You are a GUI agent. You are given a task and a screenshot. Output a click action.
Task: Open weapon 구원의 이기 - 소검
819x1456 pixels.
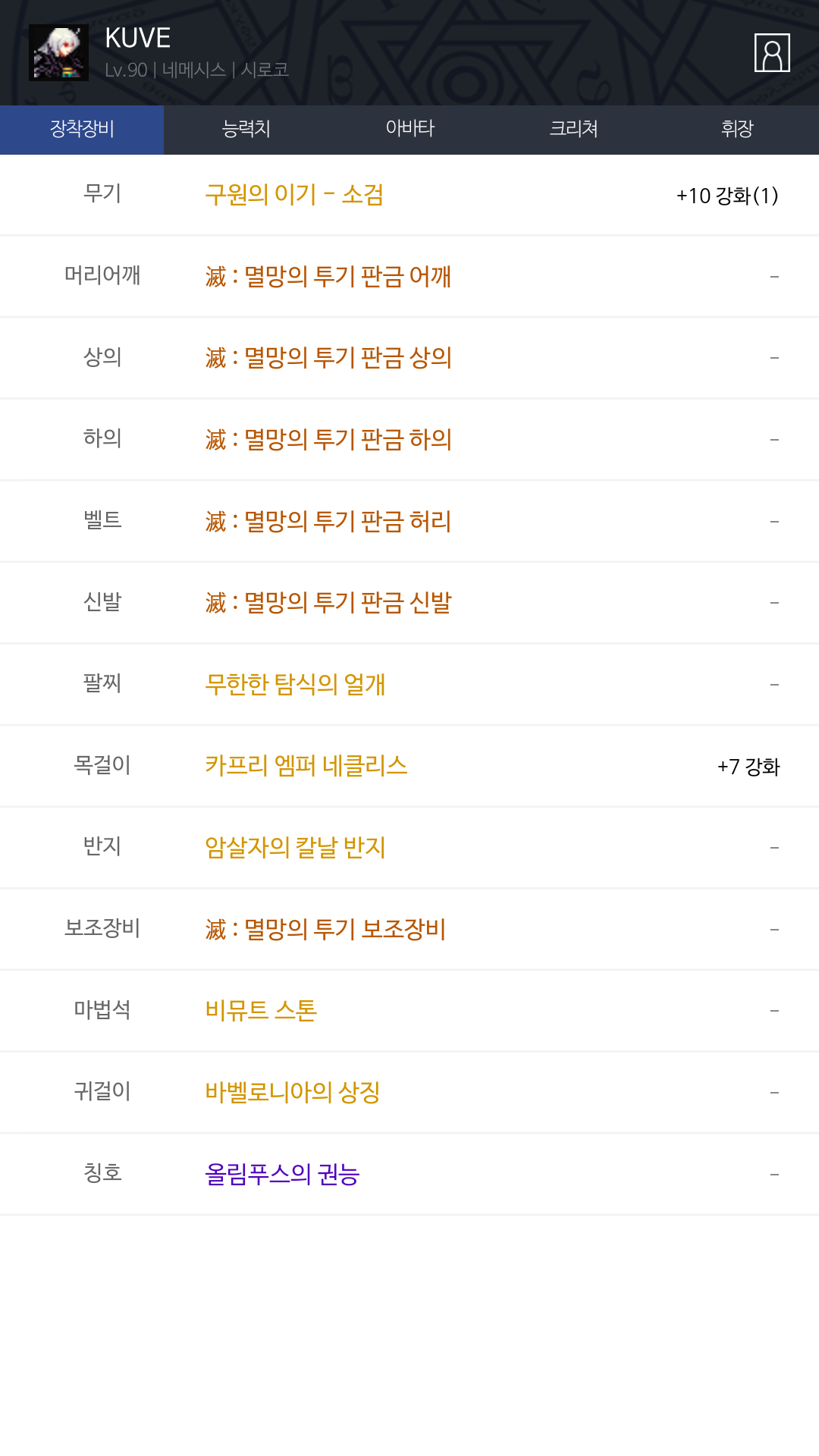click(x=294, y=195)
